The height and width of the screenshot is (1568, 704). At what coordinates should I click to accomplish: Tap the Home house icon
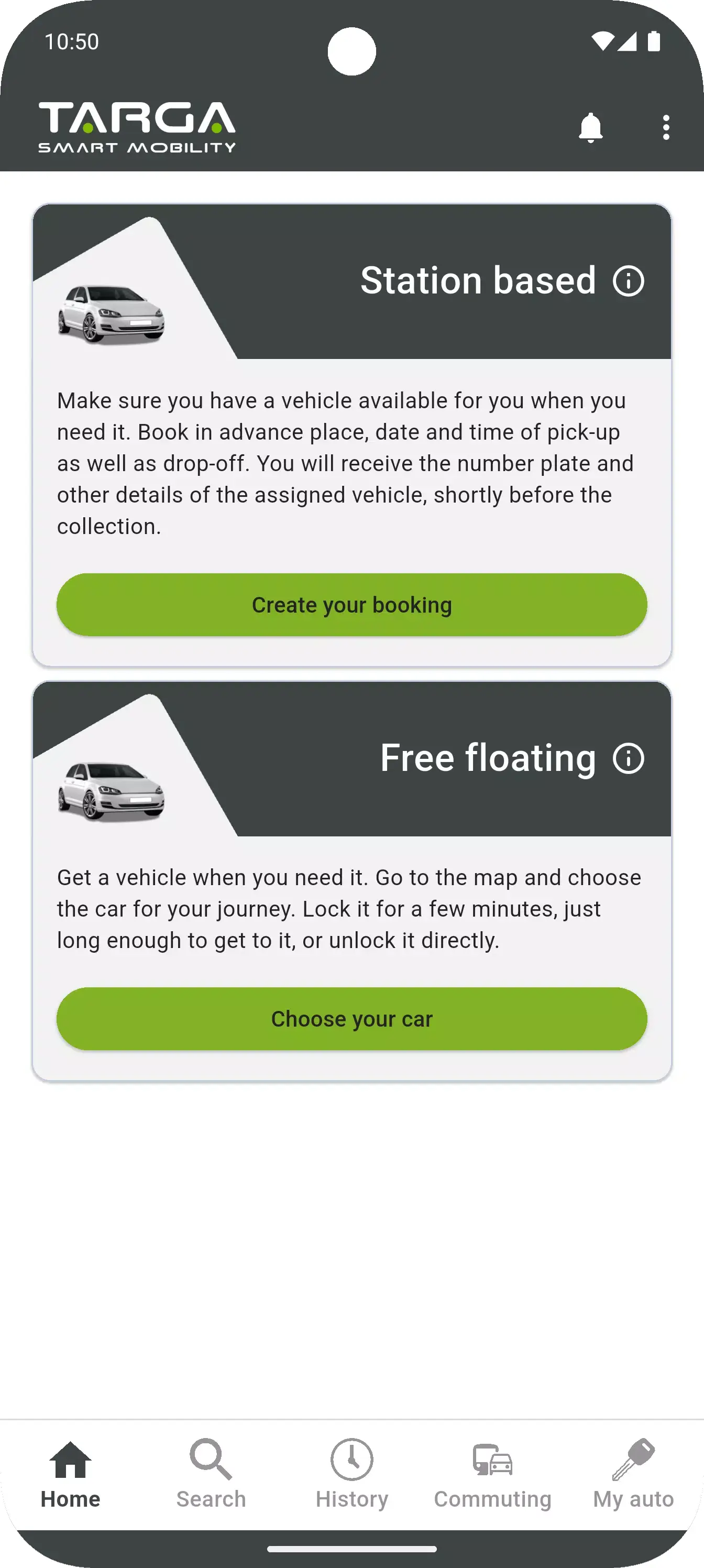point(71,1460)
